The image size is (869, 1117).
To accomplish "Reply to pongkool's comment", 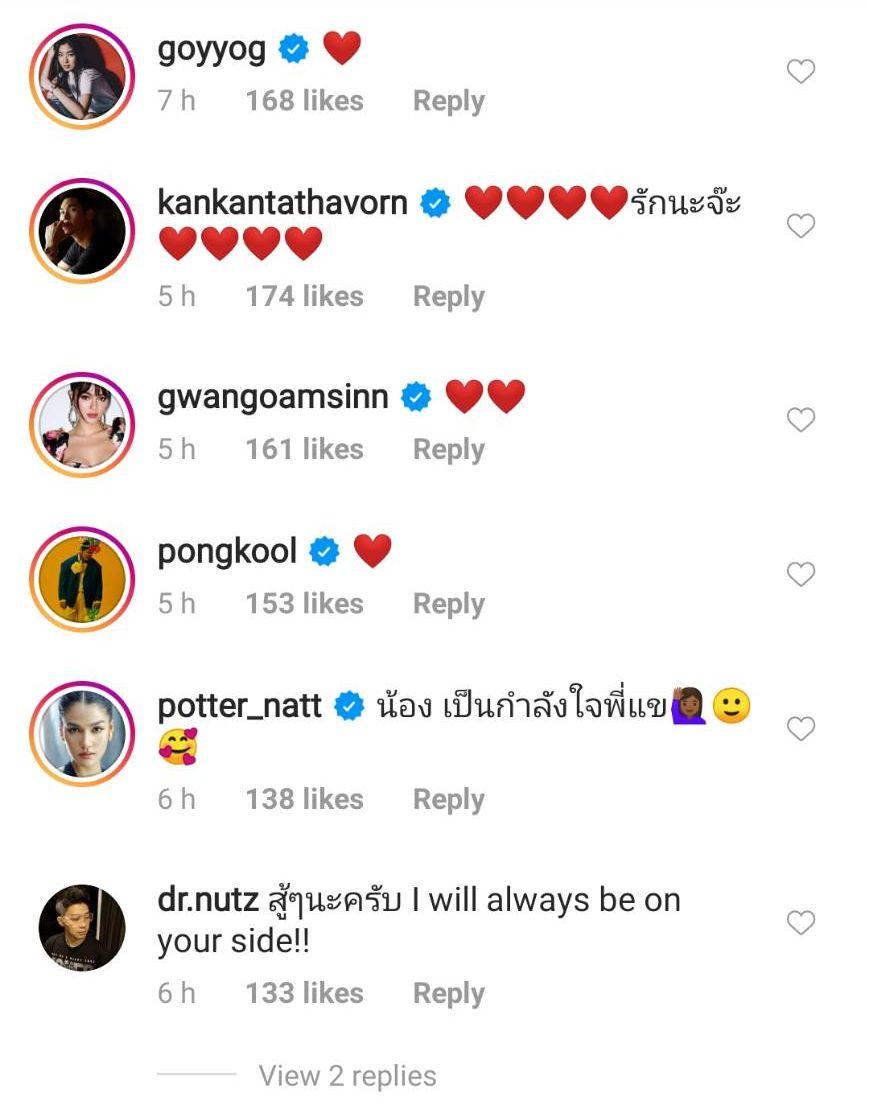I will click(x=449, y=604).
